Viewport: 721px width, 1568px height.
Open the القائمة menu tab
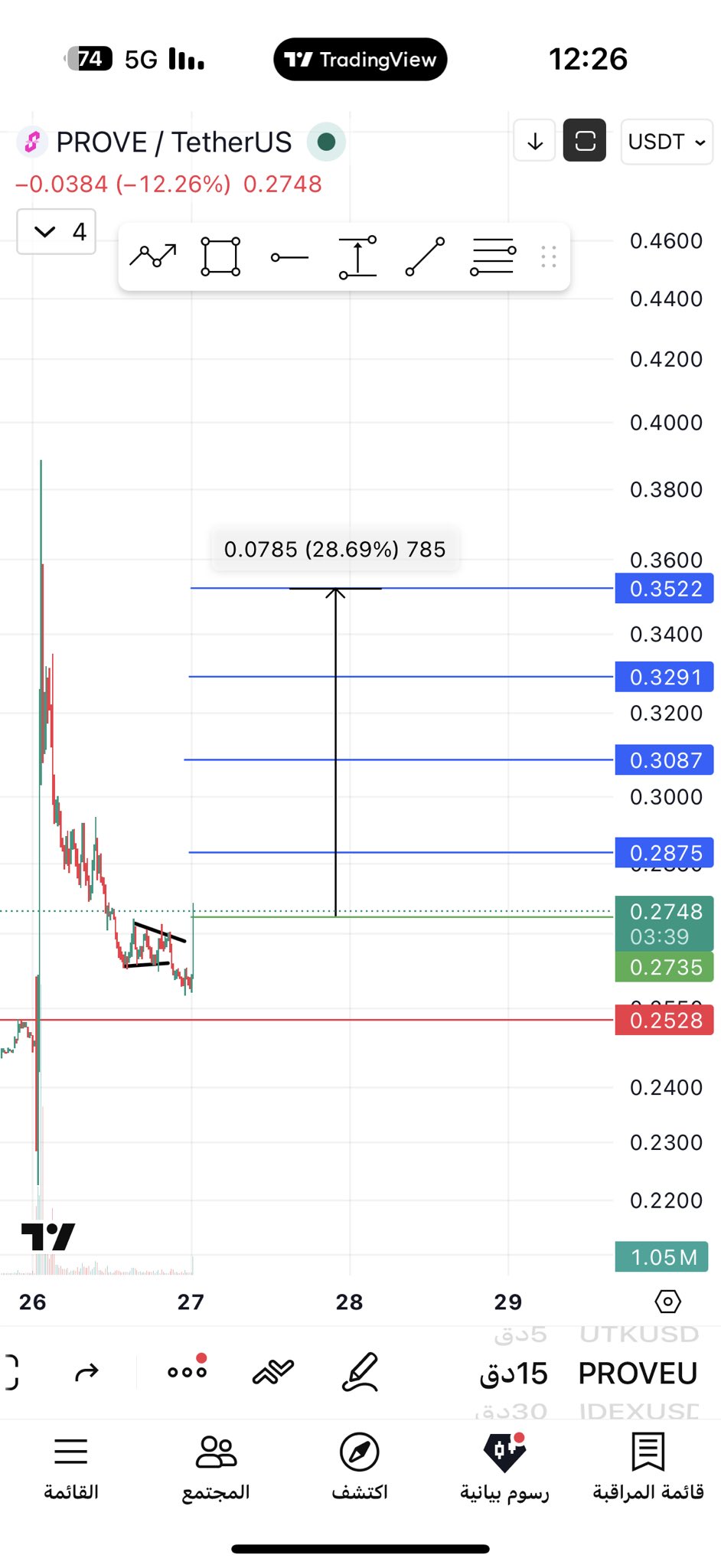click(71, 1467)
